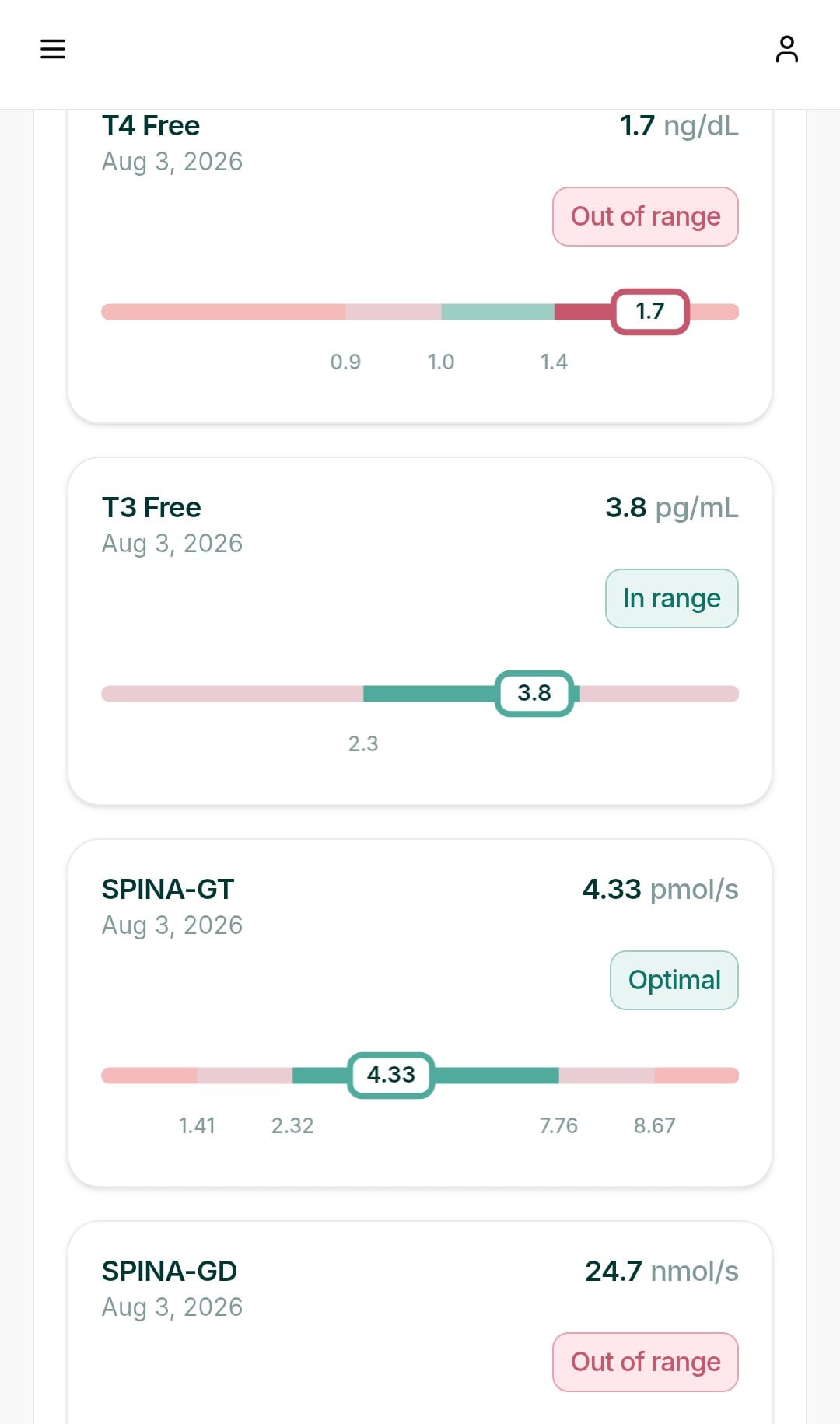This screenshot has width=840, height=1424.
Task: Open the hamburger navigation menu
Action: click(x=53, y=49)
